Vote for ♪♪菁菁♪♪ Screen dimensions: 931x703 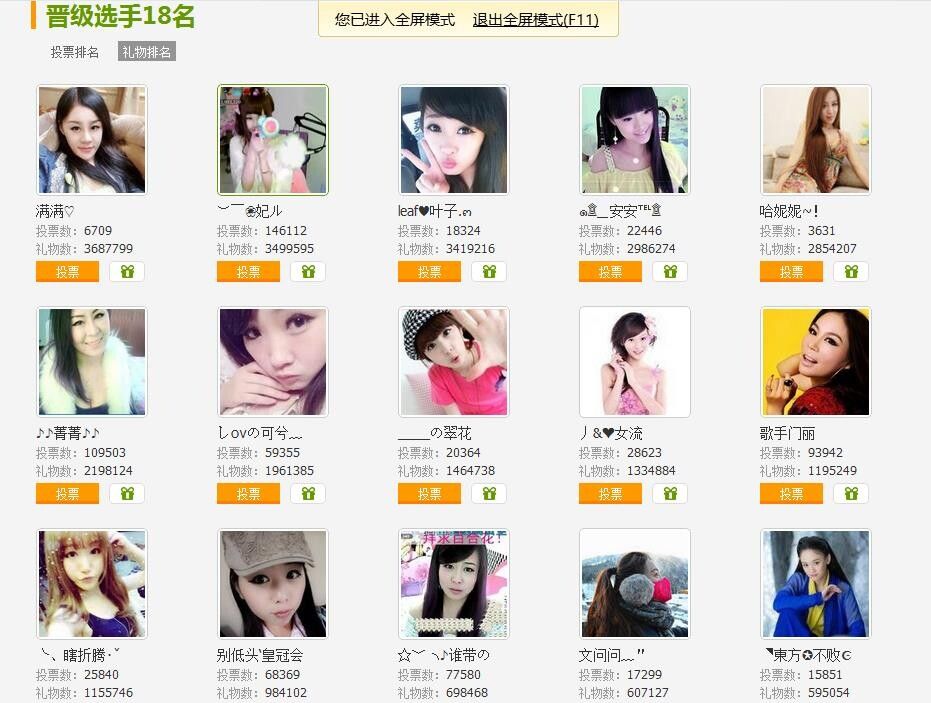(x=67, y=494)
